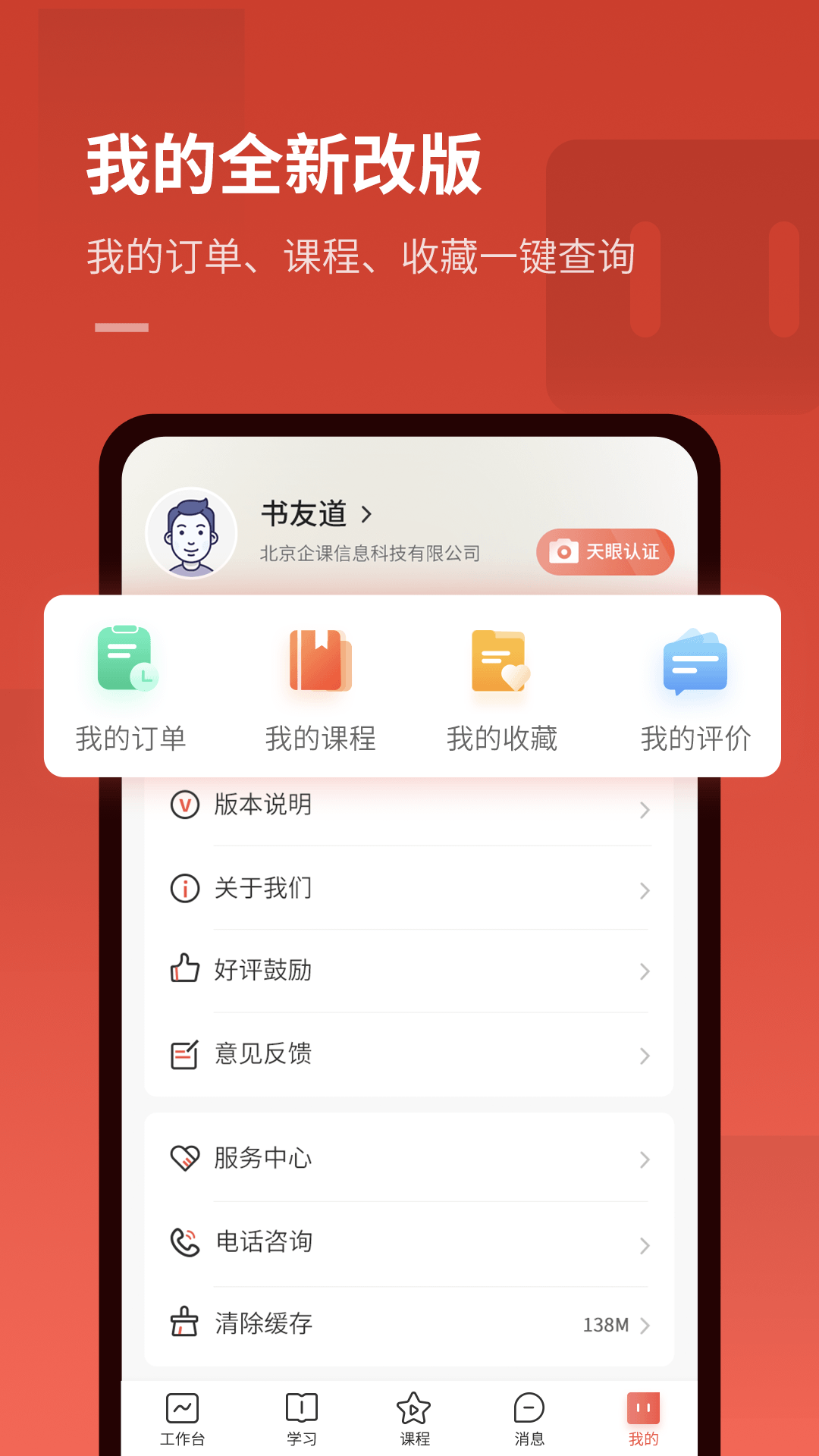
Task: Expand 服务中心 with its chevron
Action: pos(644,1160)
